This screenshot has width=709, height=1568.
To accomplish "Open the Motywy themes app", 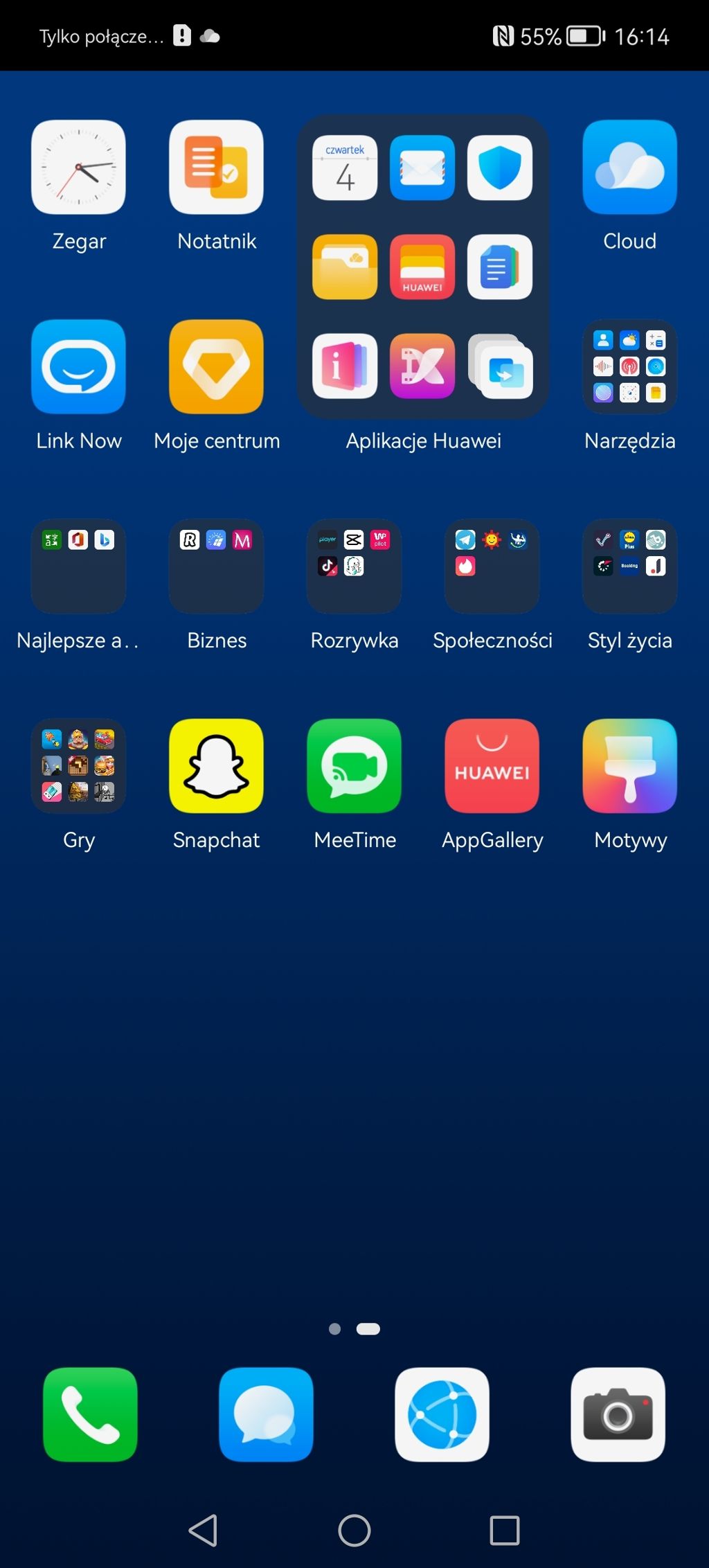I will coord(629,765).
